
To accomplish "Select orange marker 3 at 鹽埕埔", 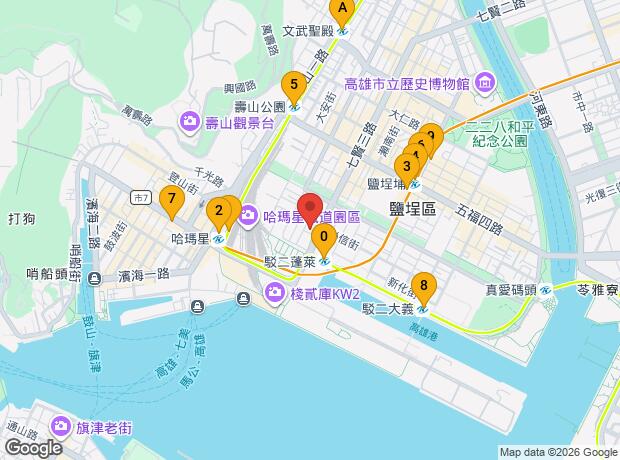I will (x=406, y=169).
